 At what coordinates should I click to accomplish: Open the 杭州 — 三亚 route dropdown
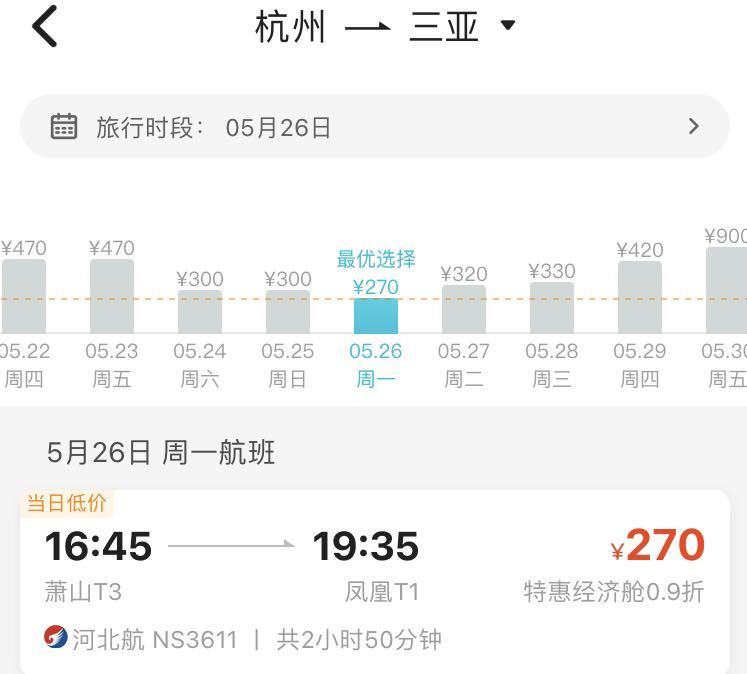pyautogui.click(x=386, y=26)
